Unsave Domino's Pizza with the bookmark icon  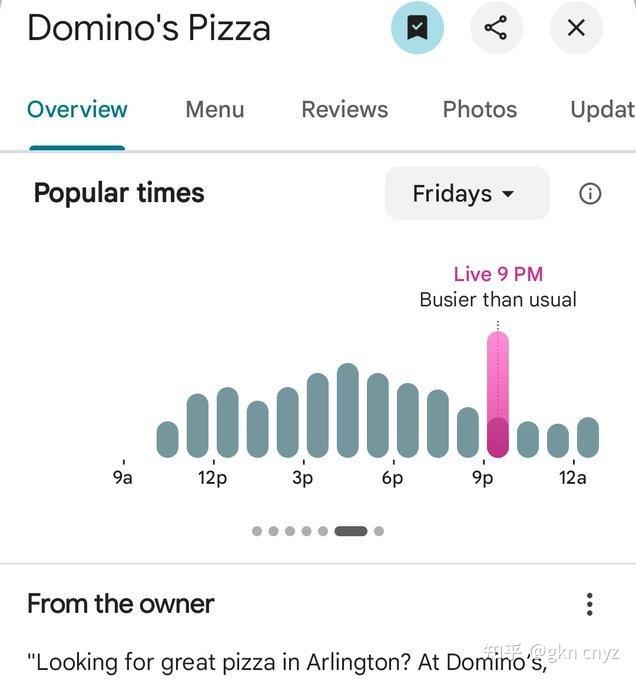click(417, 28)
